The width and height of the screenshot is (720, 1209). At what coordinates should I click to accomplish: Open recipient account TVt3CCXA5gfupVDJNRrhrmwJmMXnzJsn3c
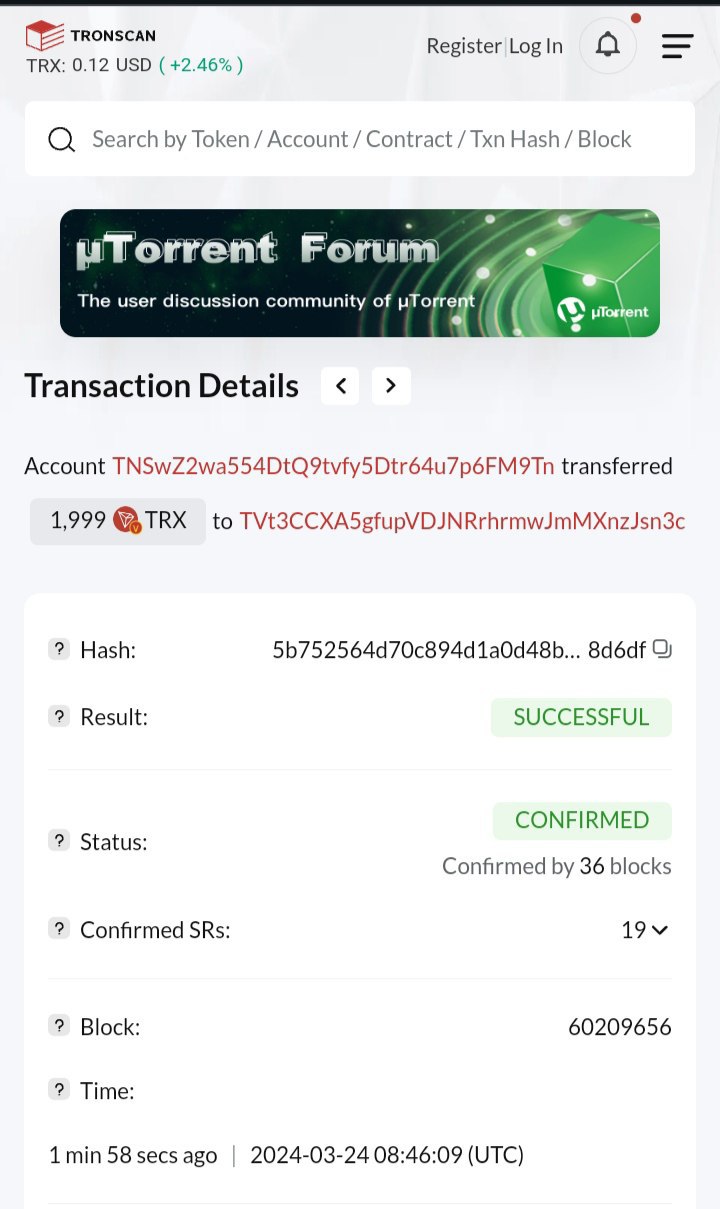point(462,521)
